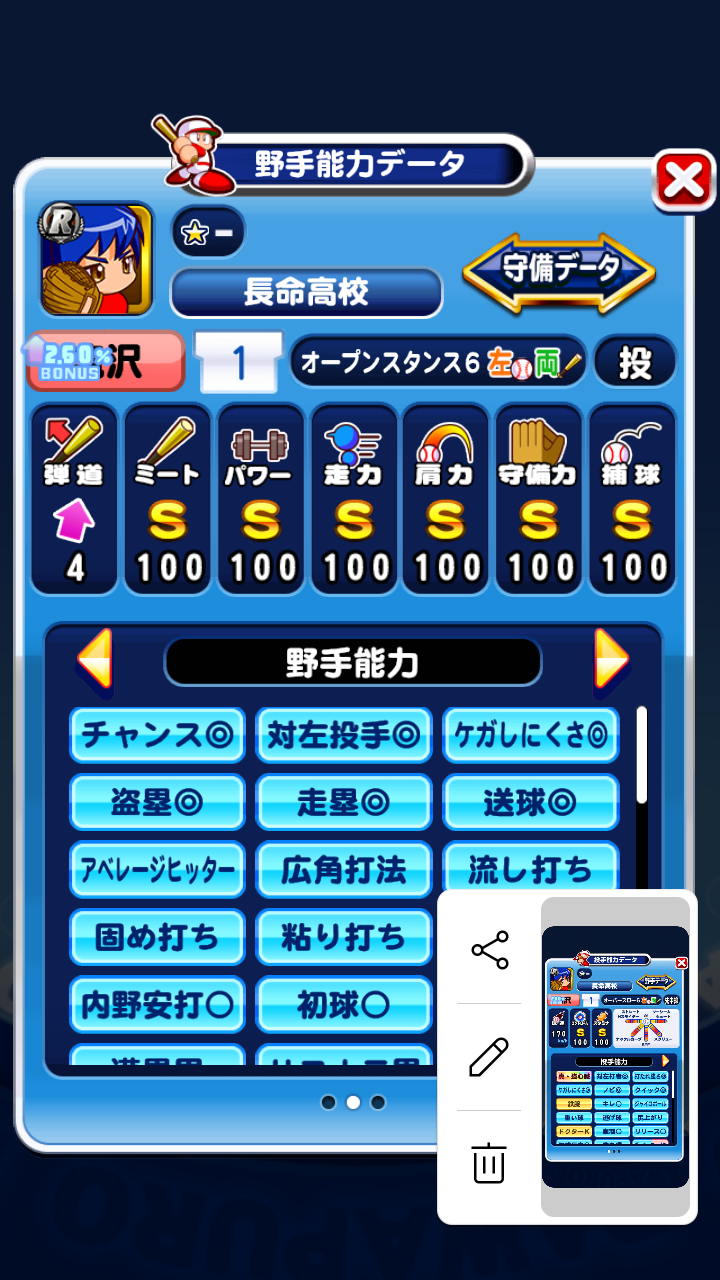Open the 守備データ view
Screen dimensions: 720x1280
click(x=559, y=270)
